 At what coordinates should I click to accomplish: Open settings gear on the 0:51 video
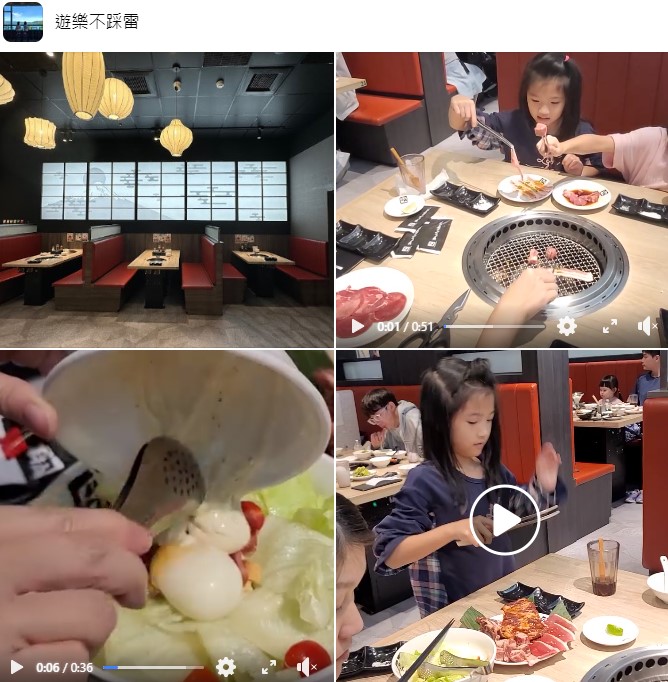[567, 326]
